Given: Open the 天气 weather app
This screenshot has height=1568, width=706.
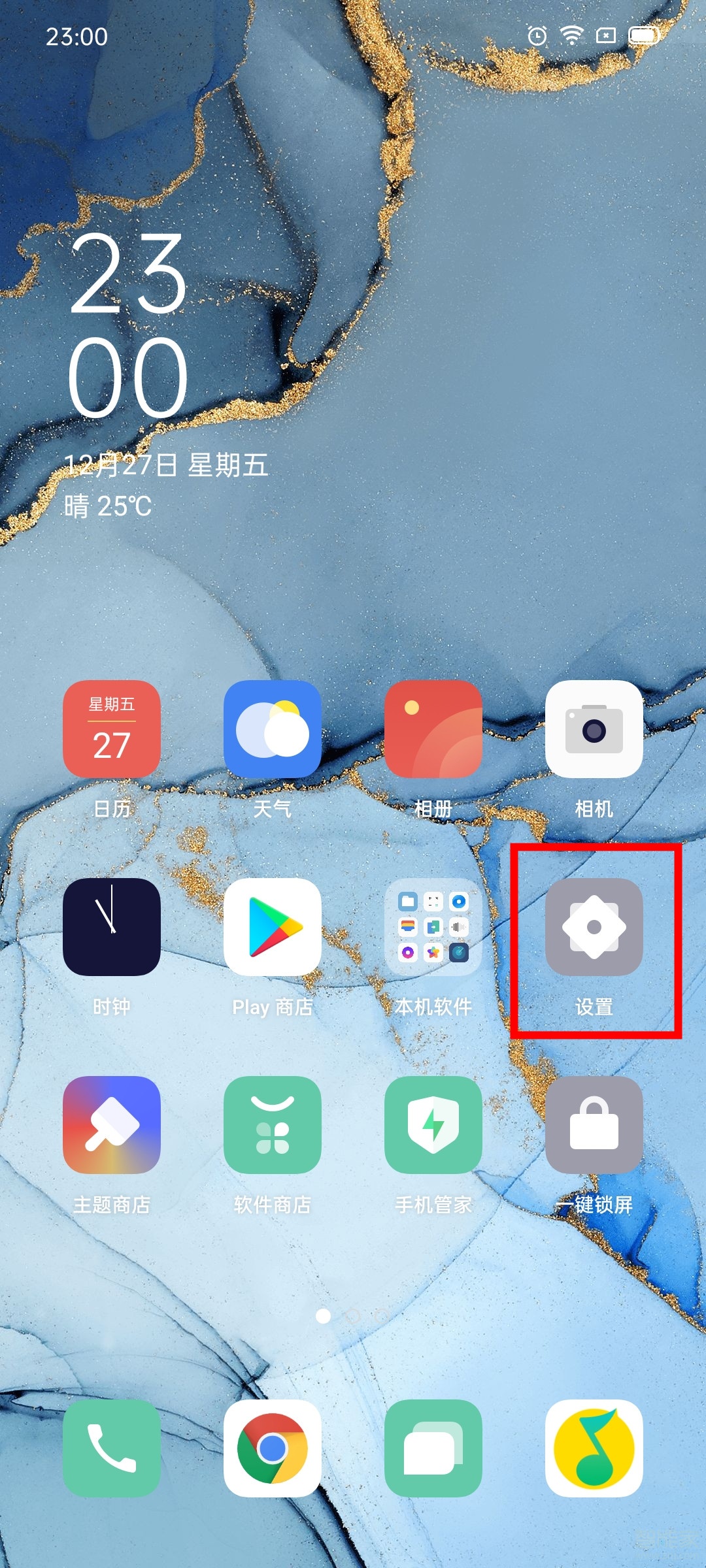Looking at the screenshot, I should coord(273,729).
